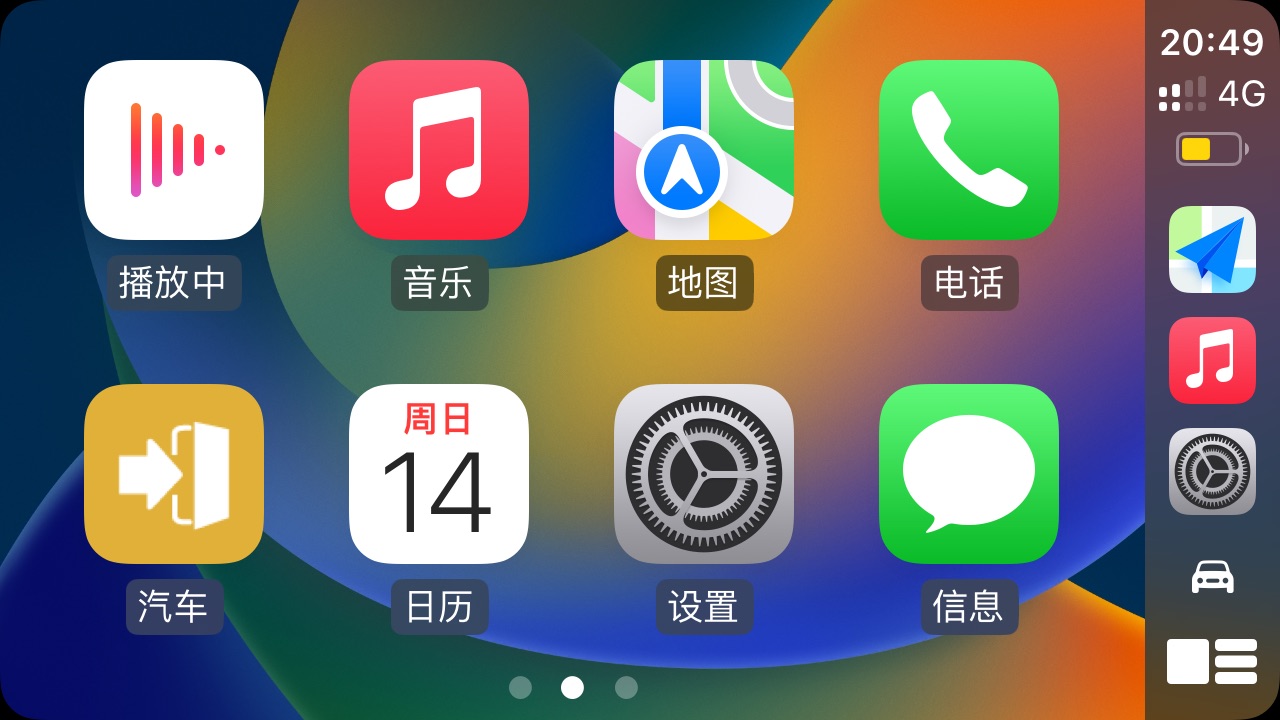Open the 电话 Phone app
1280x720 pixels.
pyautogui.click(x=968, y=150)
